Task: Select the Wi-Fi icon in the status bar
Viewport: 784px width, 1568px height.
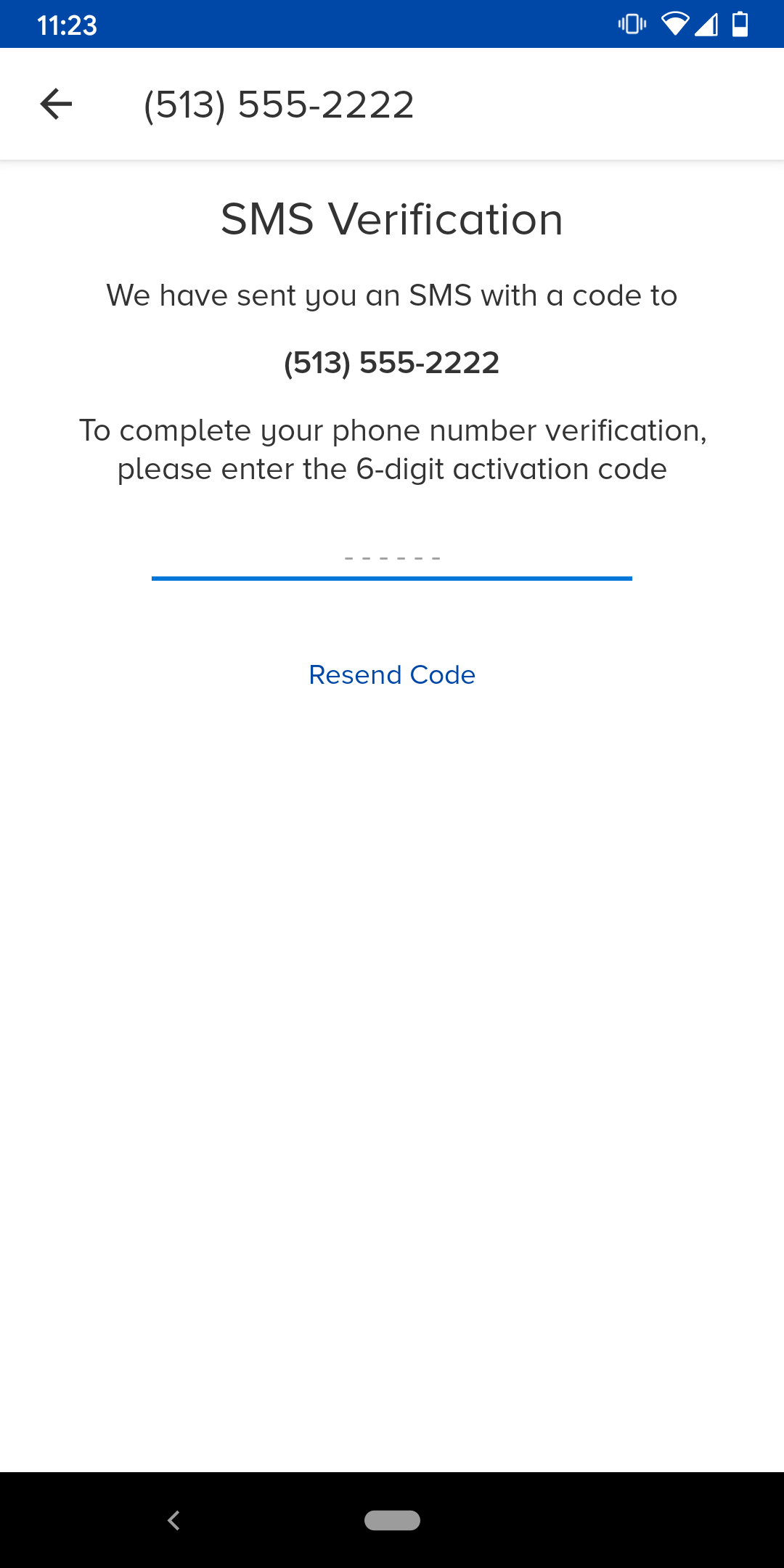Action: click(x=674, y=25)
